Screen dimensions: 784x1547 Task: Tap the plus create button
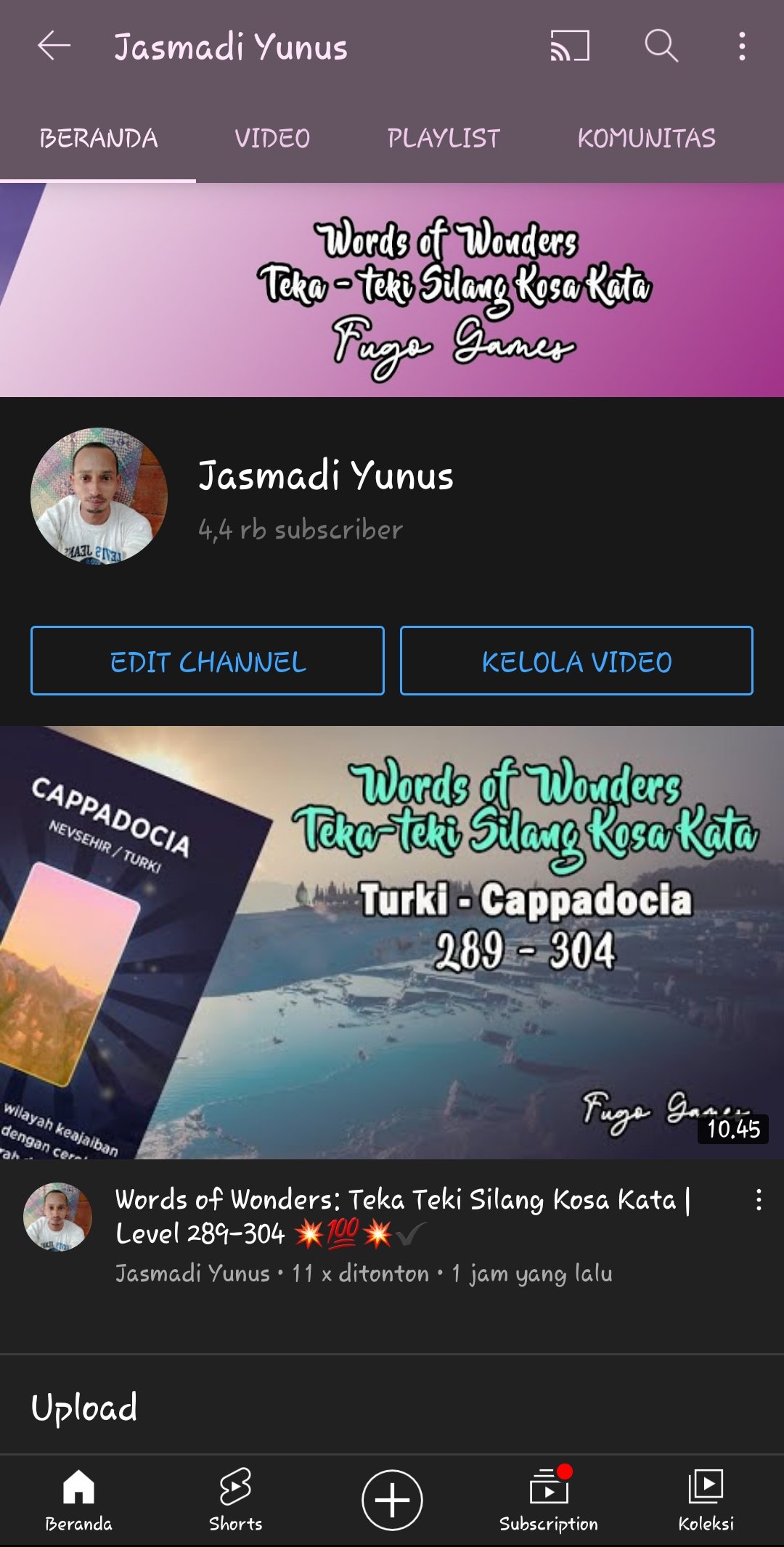coord(392,1500)
